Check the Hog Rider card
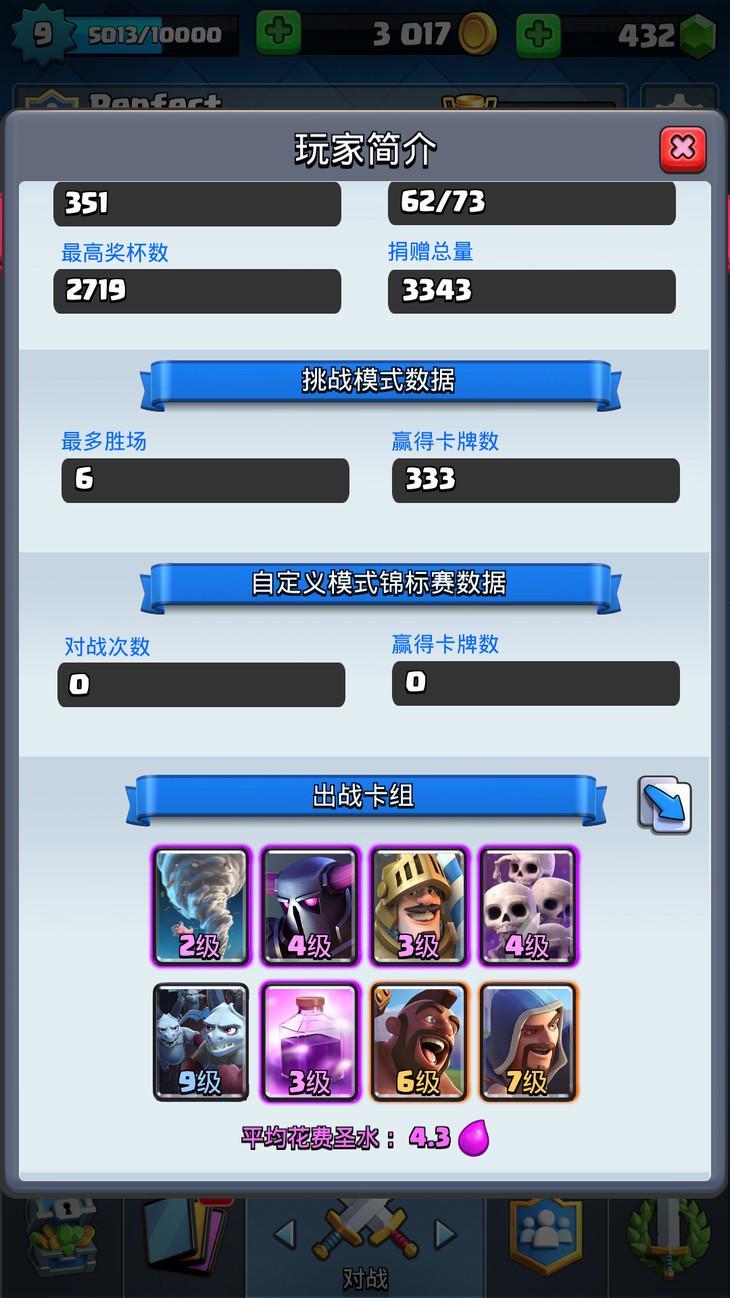The width and height of the screenshot is (730, 1298). coord(419,1042)
